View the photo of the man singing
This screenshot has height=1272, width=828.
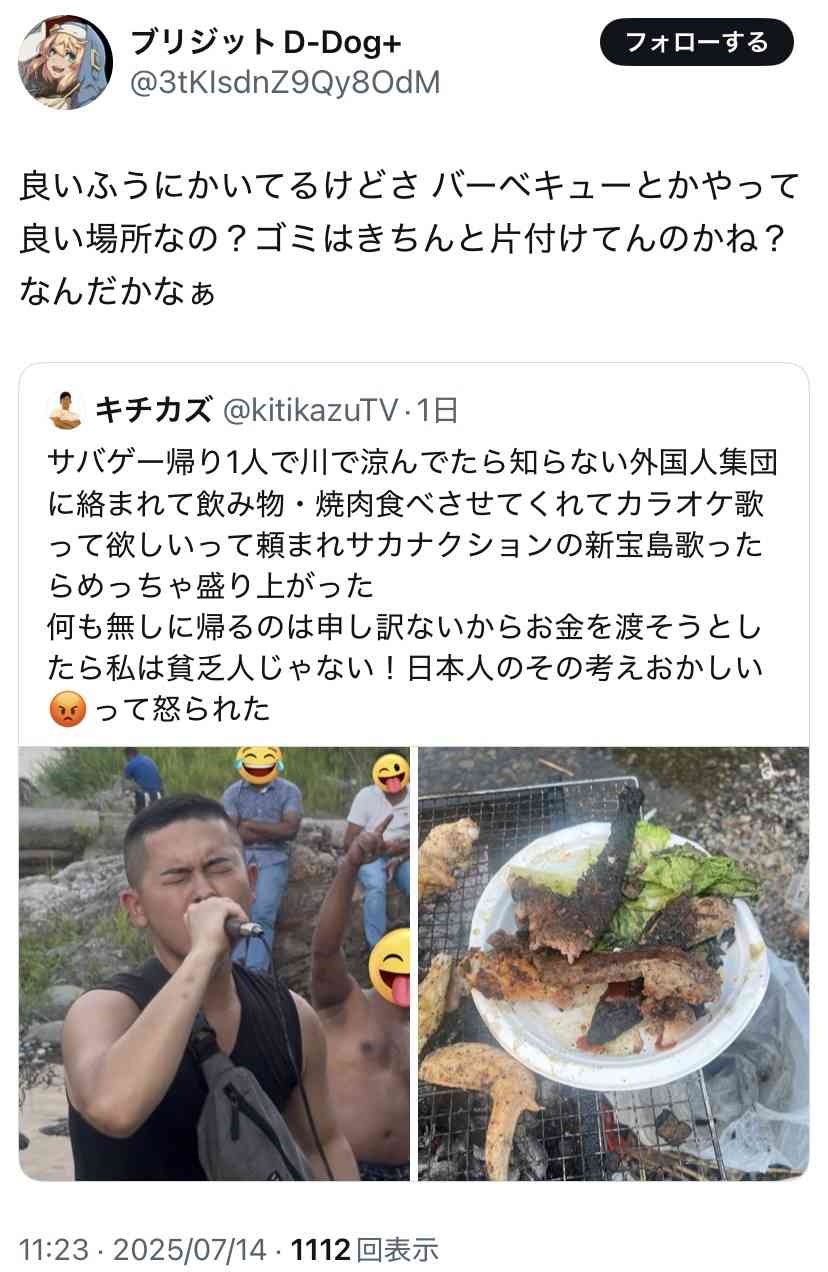pos(214,963)
